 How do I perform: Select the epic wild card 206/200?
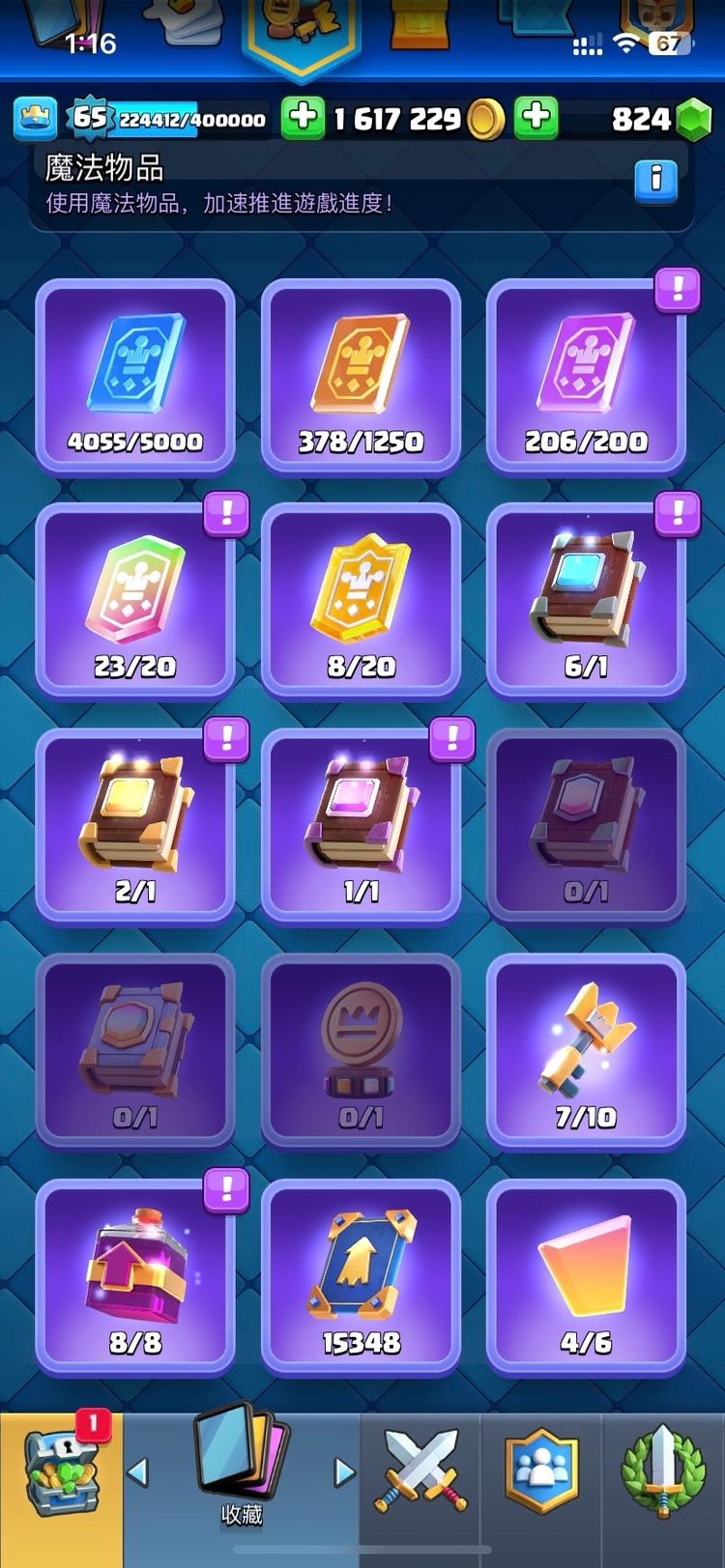[586, 377]
